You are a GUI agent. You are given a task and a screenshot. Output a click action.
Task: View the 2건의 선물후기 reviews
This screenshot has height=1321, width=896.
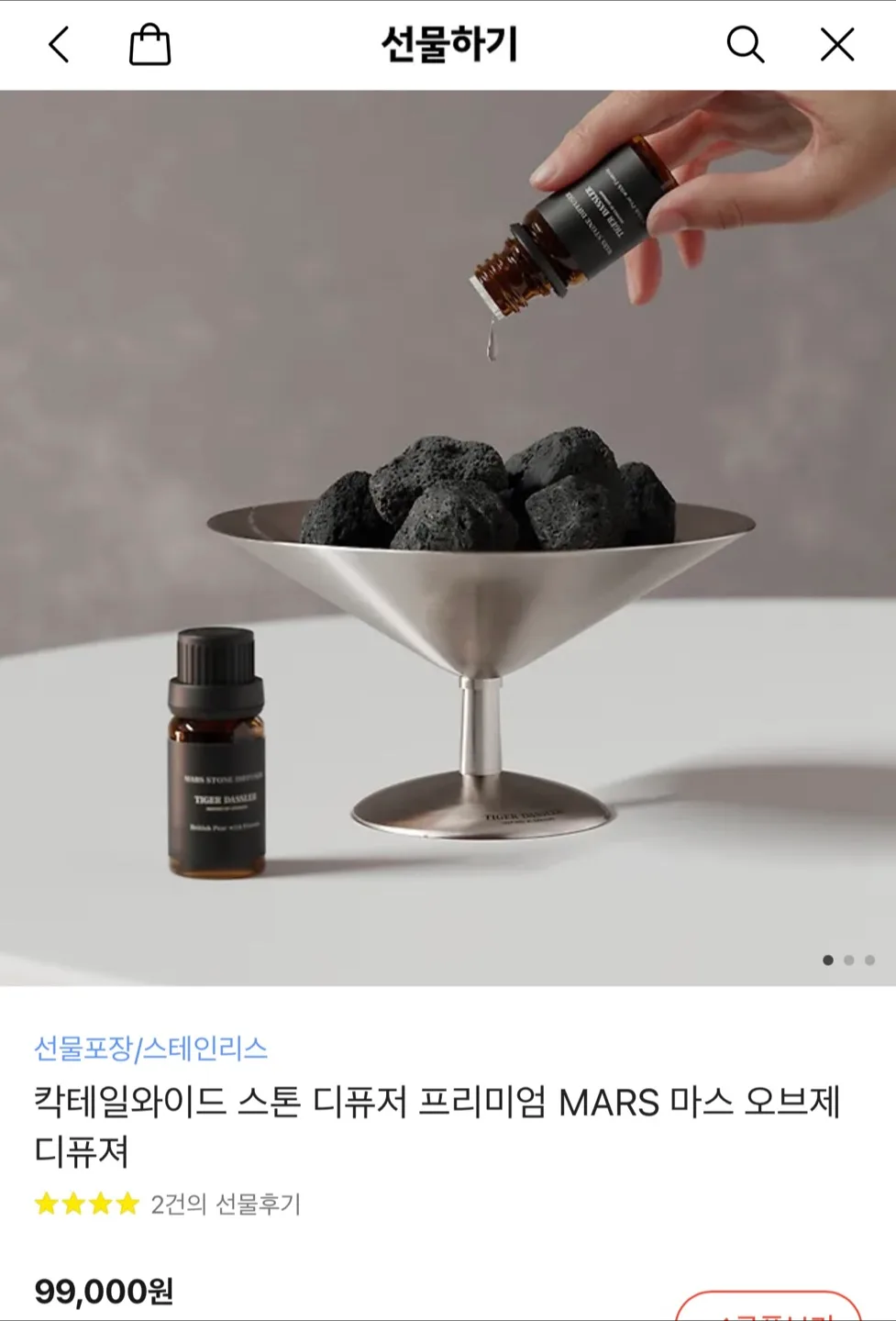225,1204
